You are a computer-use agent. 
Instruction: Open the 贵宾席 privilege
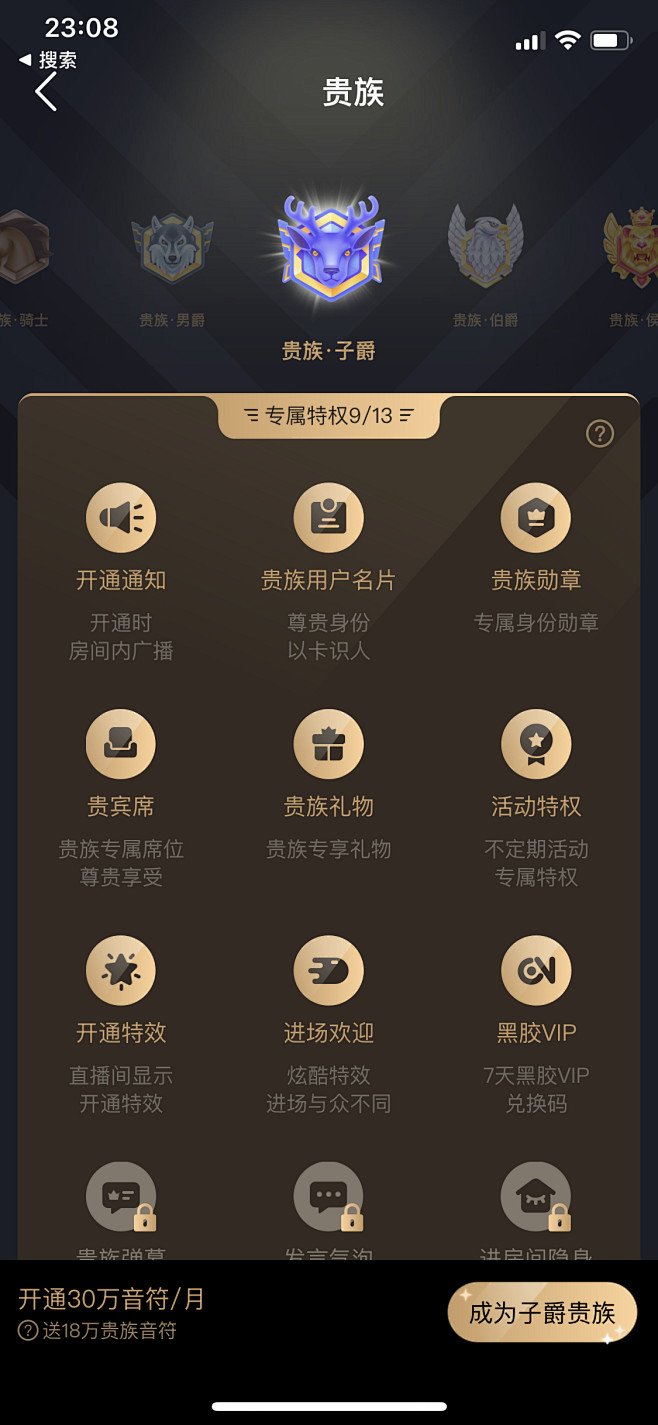[x=121, y=744]
